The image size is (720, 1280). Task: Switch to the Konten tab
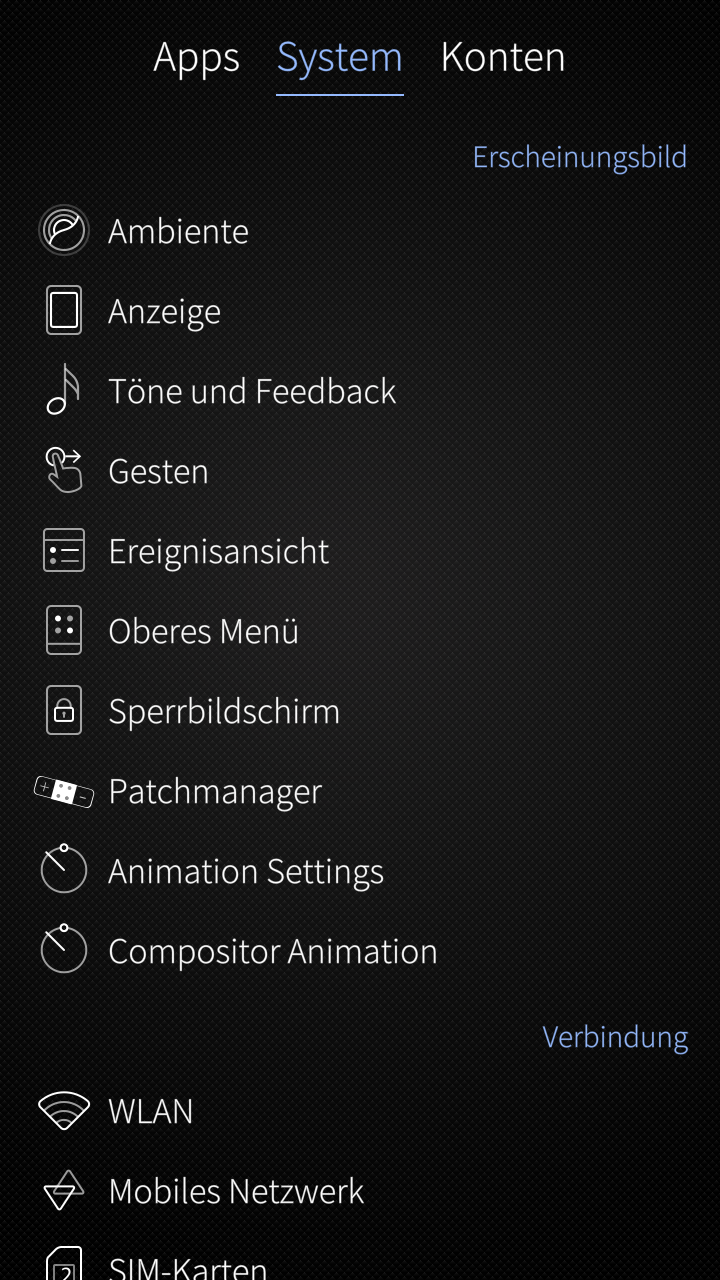(x=502, y=58)
